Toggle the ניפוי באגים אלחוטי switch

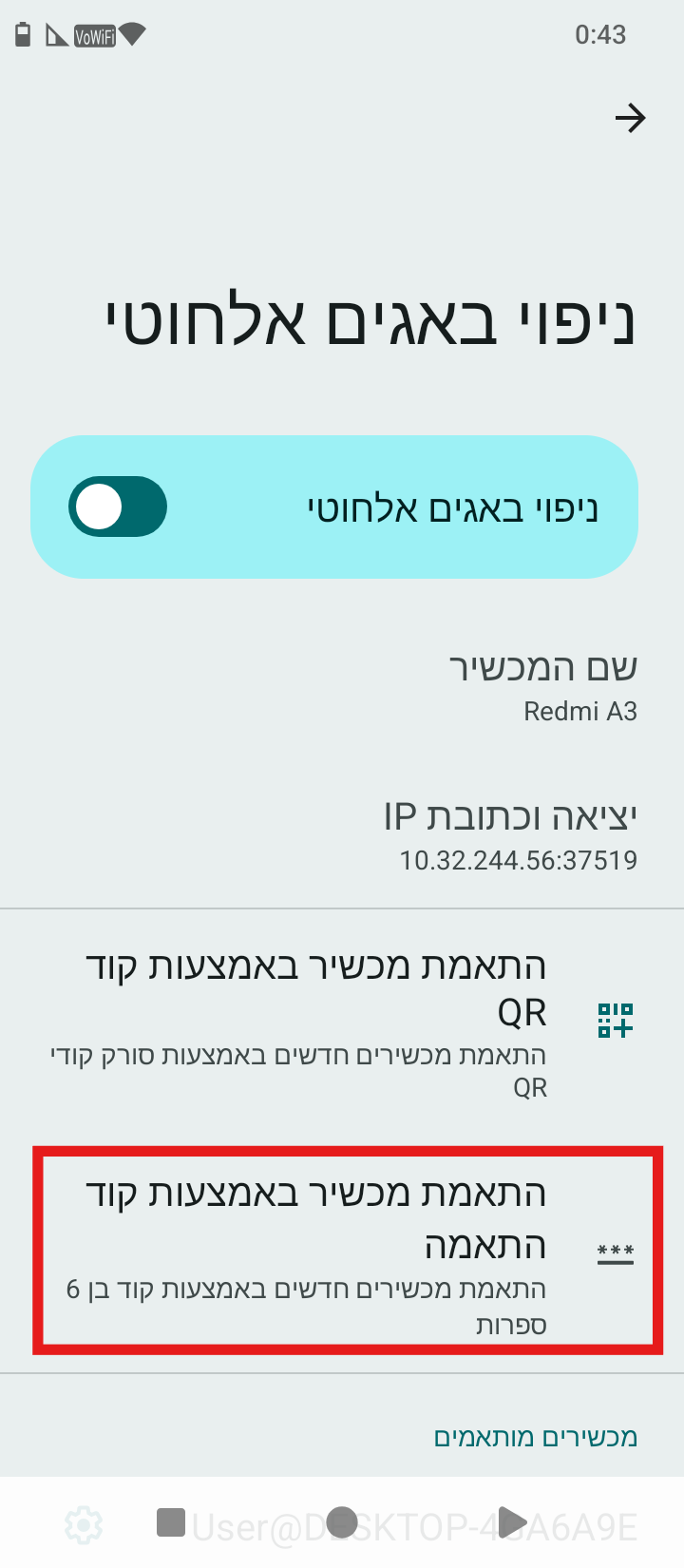[x=118, y=507]
